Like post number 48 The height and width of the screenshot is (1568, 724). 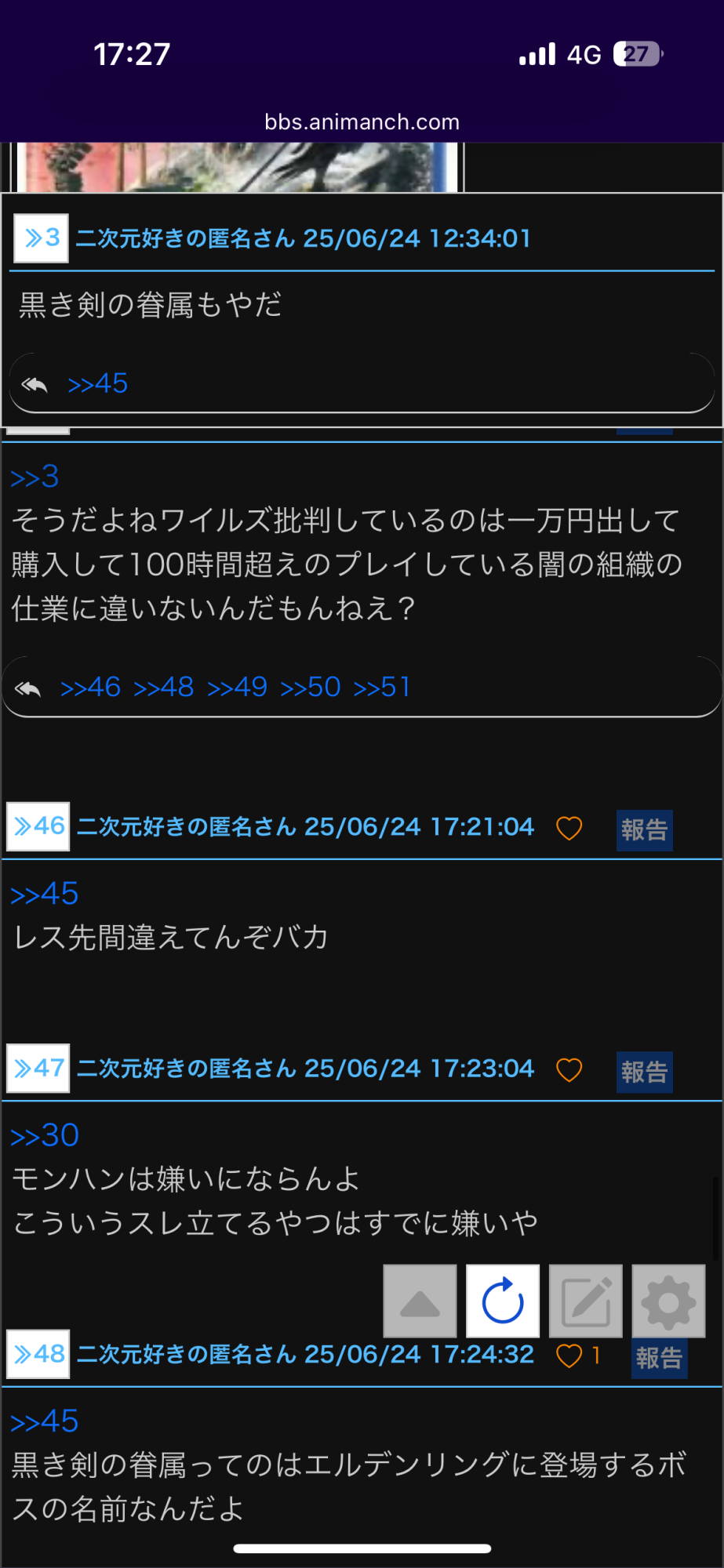[x=569, y=1356]
